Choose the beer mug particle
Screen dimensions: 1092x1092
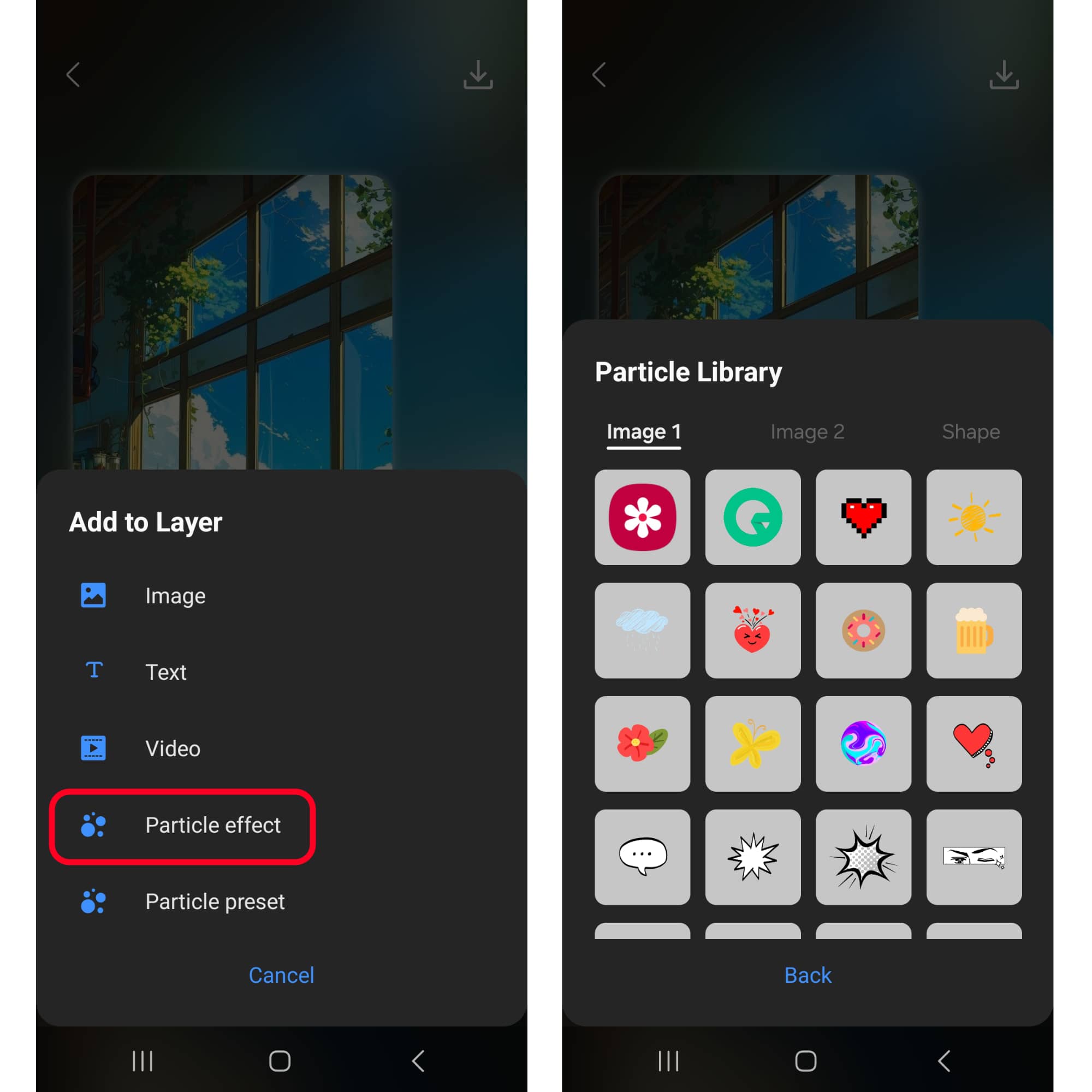(x=974, y=630)
